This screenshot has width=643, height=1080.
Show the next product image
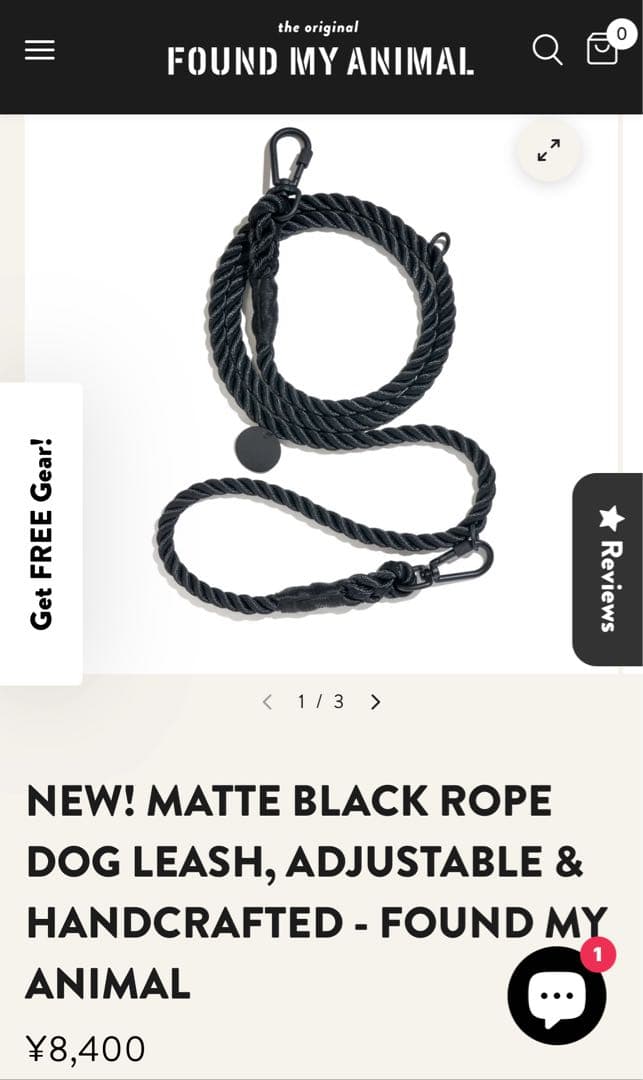[375, 702]
